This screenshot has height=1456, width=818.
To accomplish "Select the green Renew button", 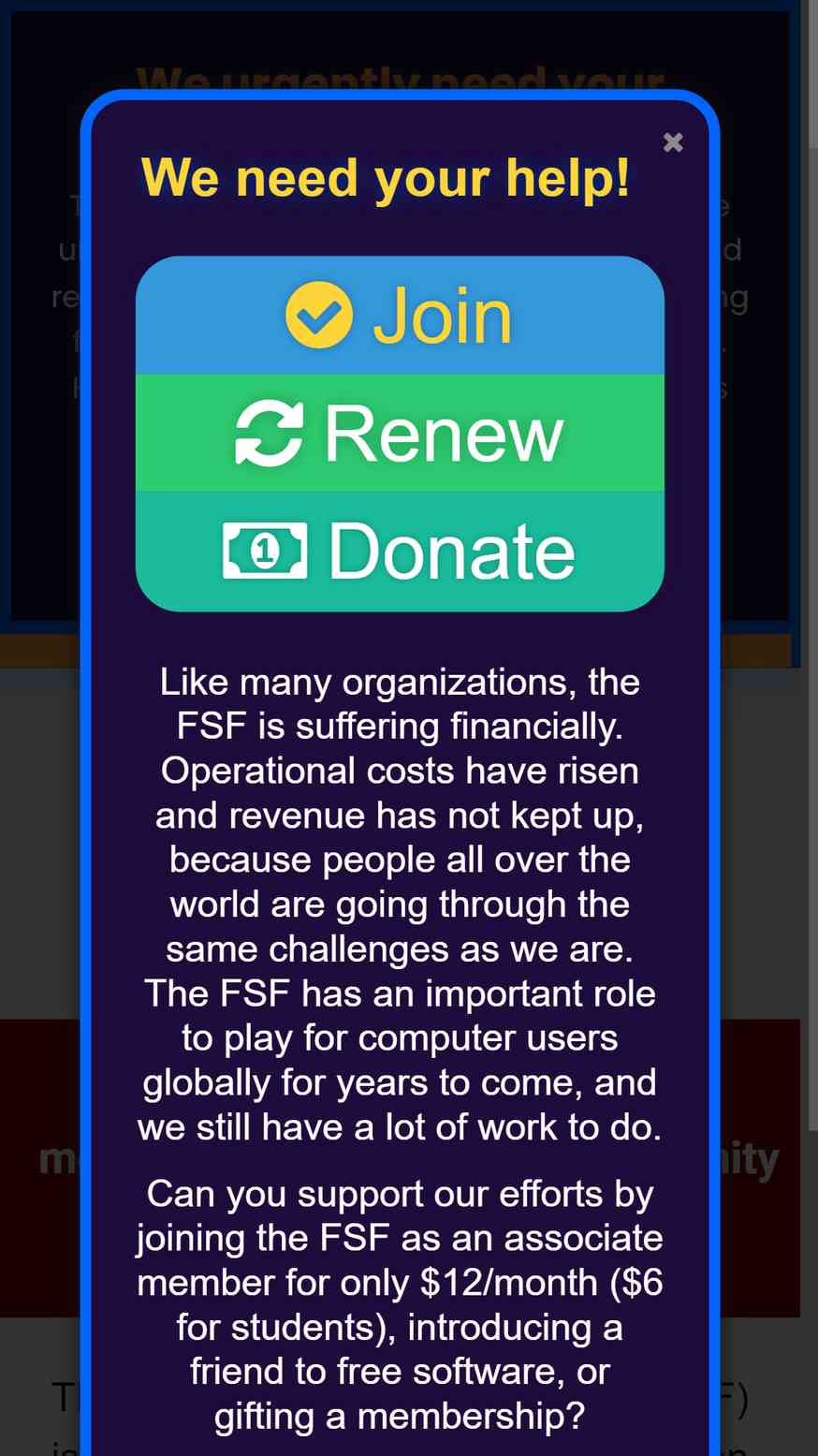I will pyautogui.click(x=400, y=434).
